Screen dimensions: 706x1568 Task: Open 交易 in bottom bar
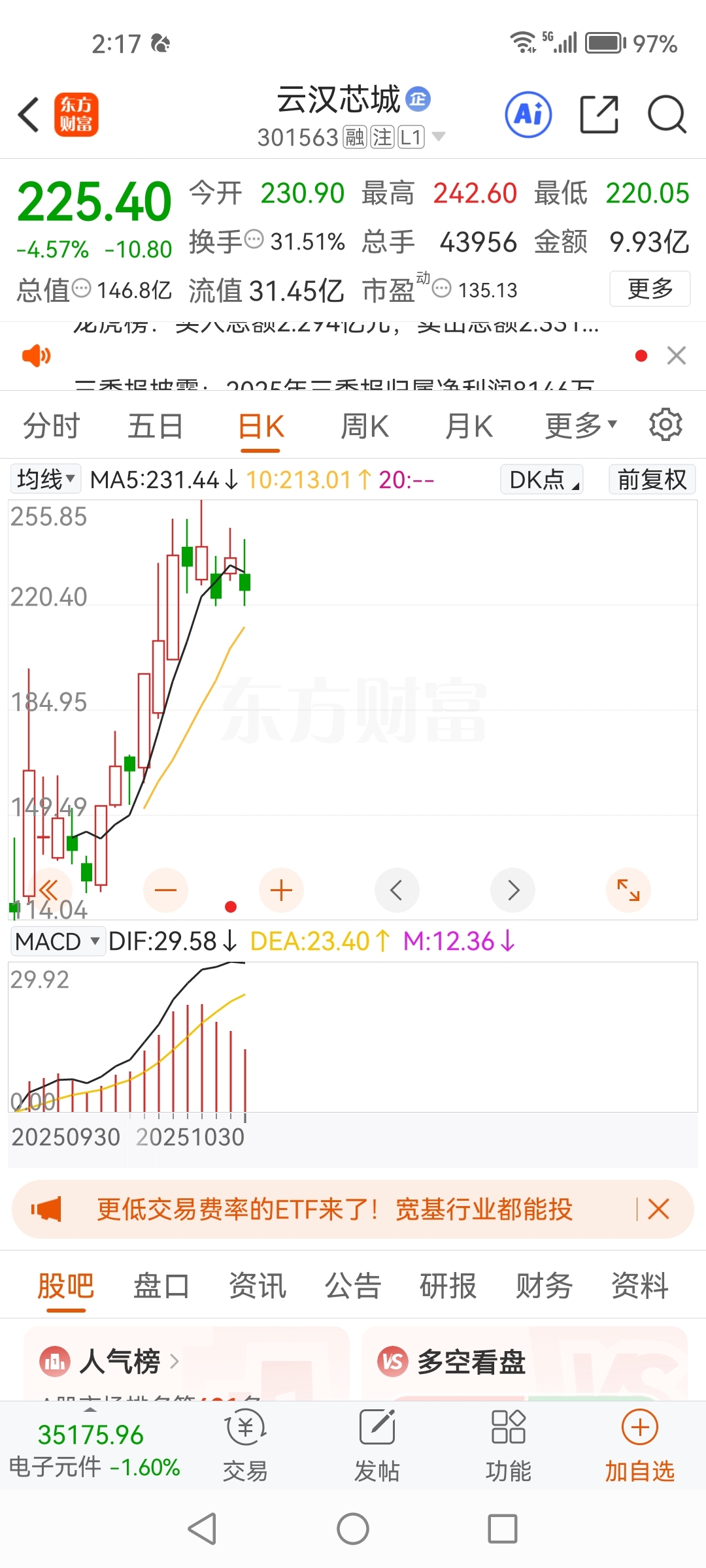coord(245,1445)
